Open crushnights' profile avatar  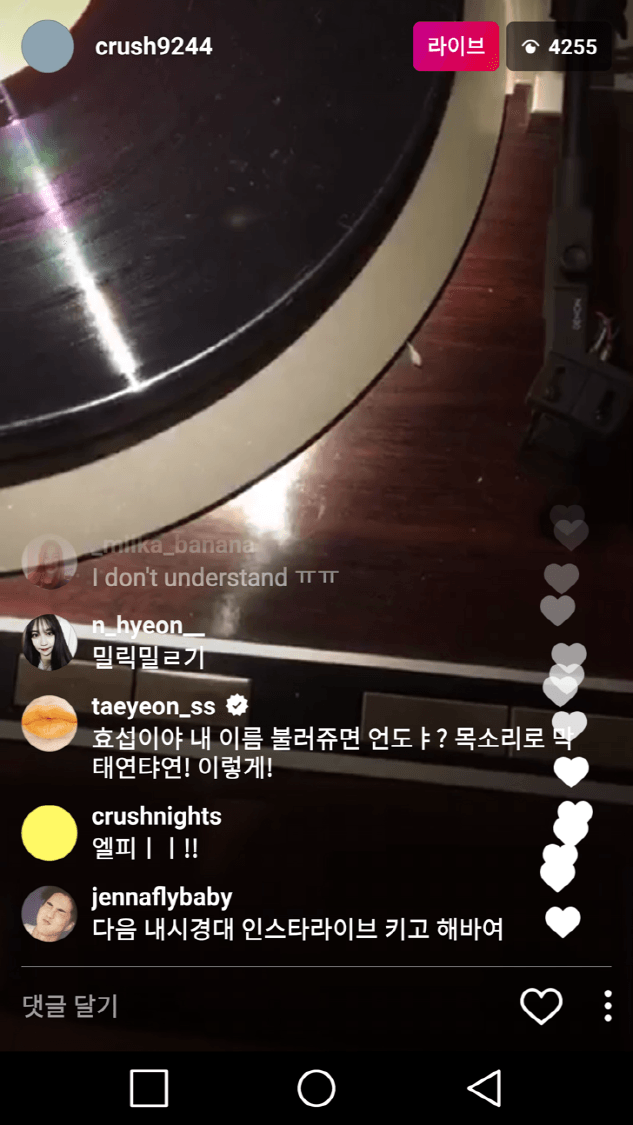(50, 833)
